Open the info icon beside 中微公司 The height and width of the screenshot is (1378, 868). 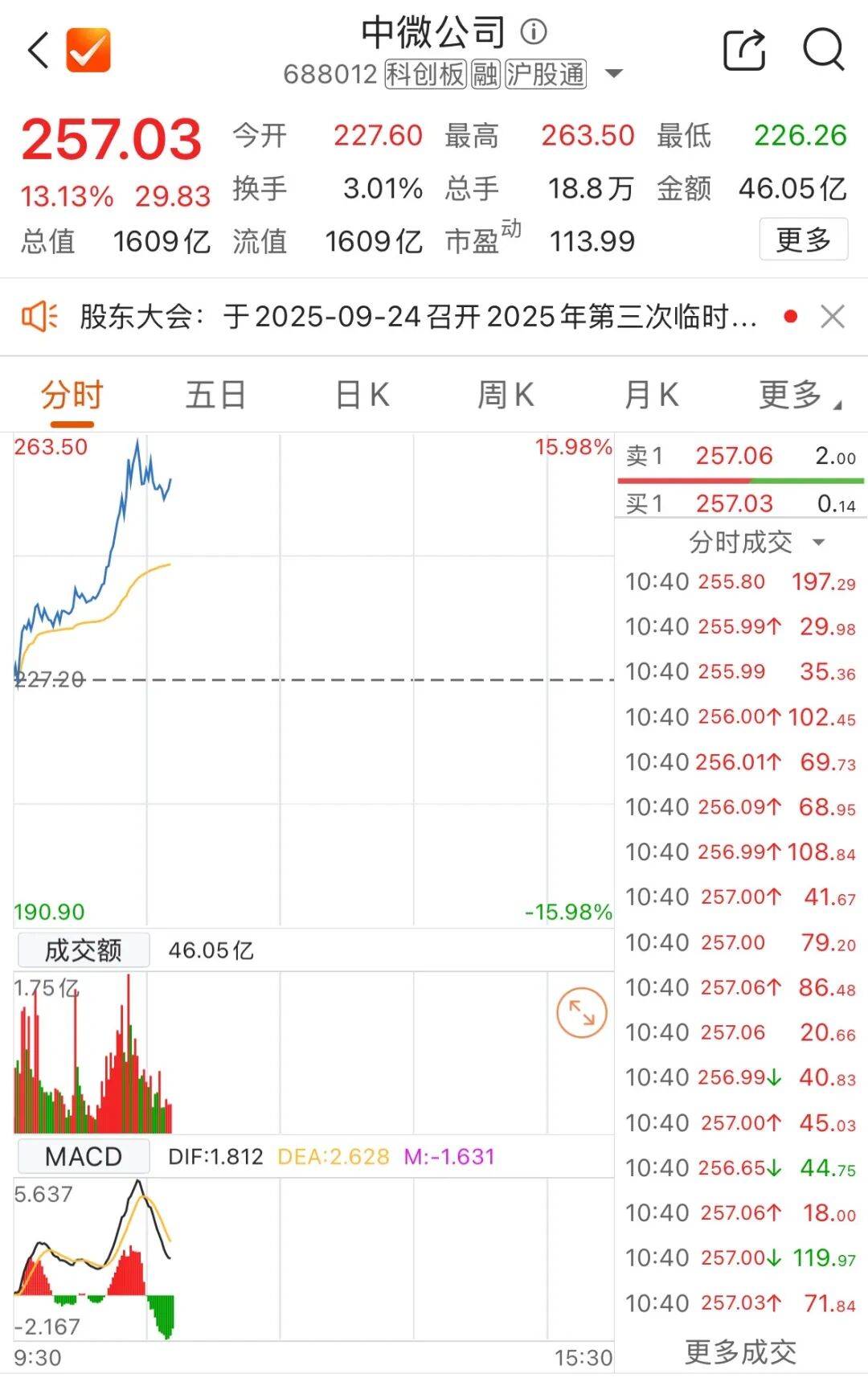point(534,32)
